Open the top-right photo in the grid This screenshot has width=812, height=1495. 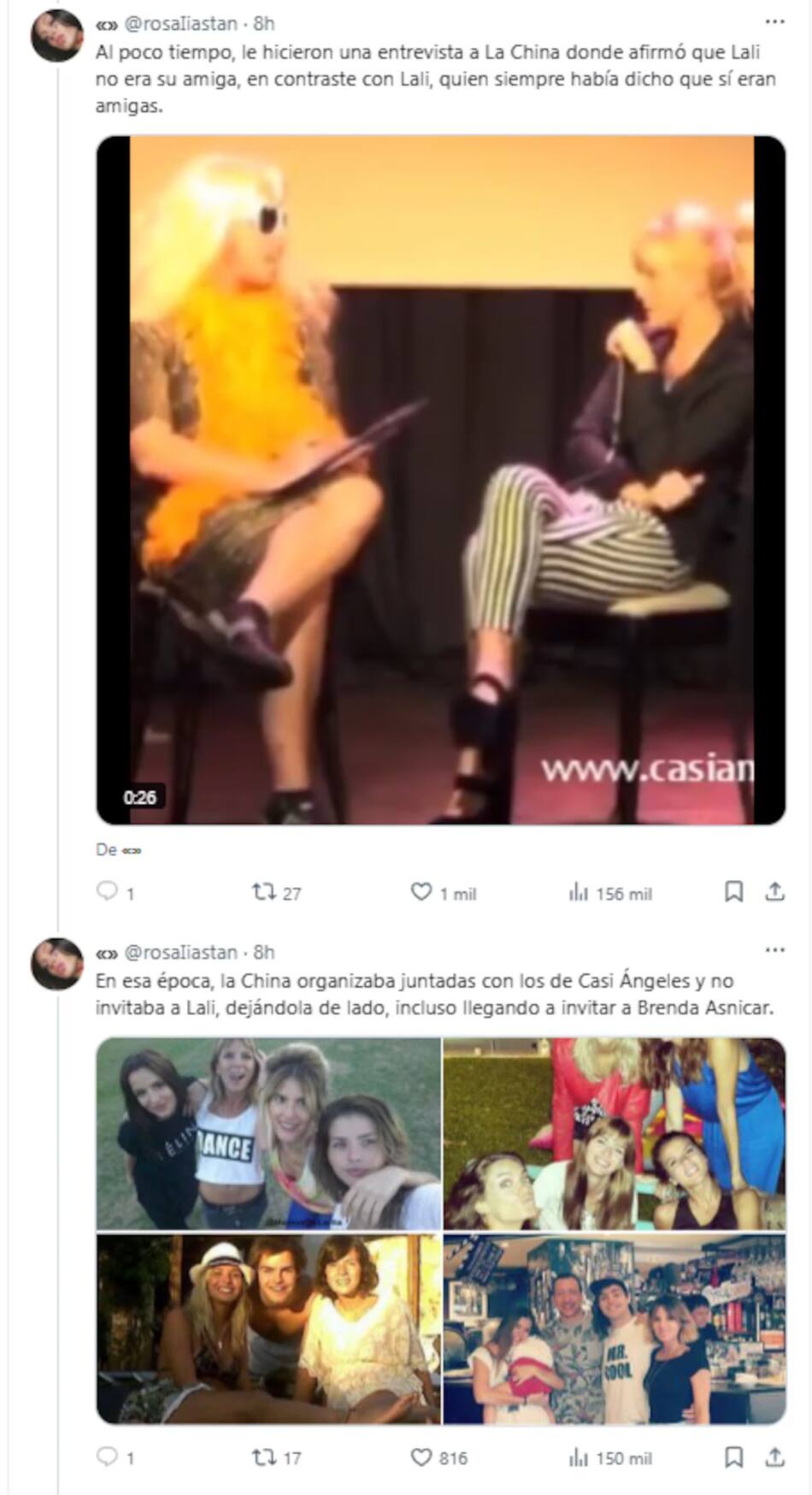[614, 1133]
